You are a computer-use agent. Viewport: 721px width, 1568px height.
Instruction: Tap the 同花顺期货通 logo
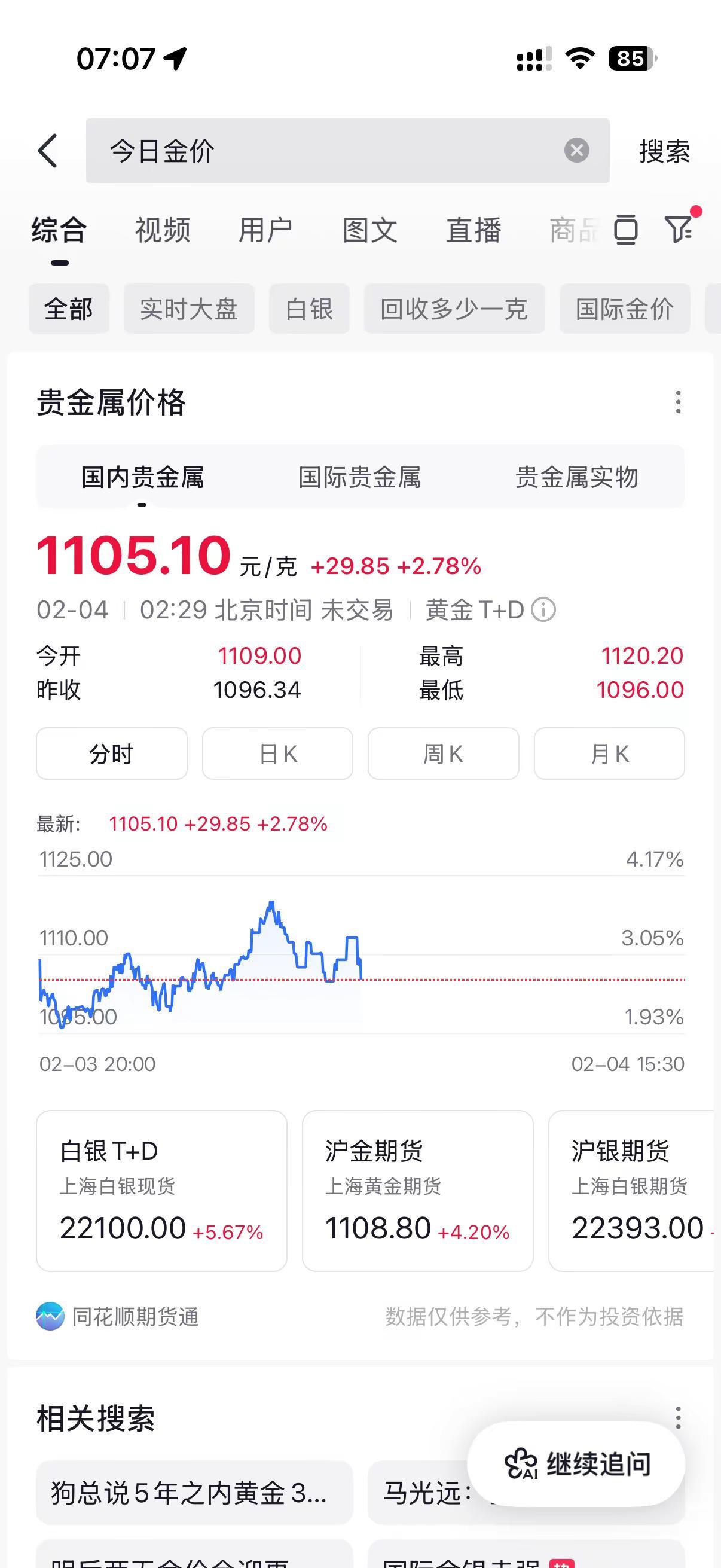50,1316
